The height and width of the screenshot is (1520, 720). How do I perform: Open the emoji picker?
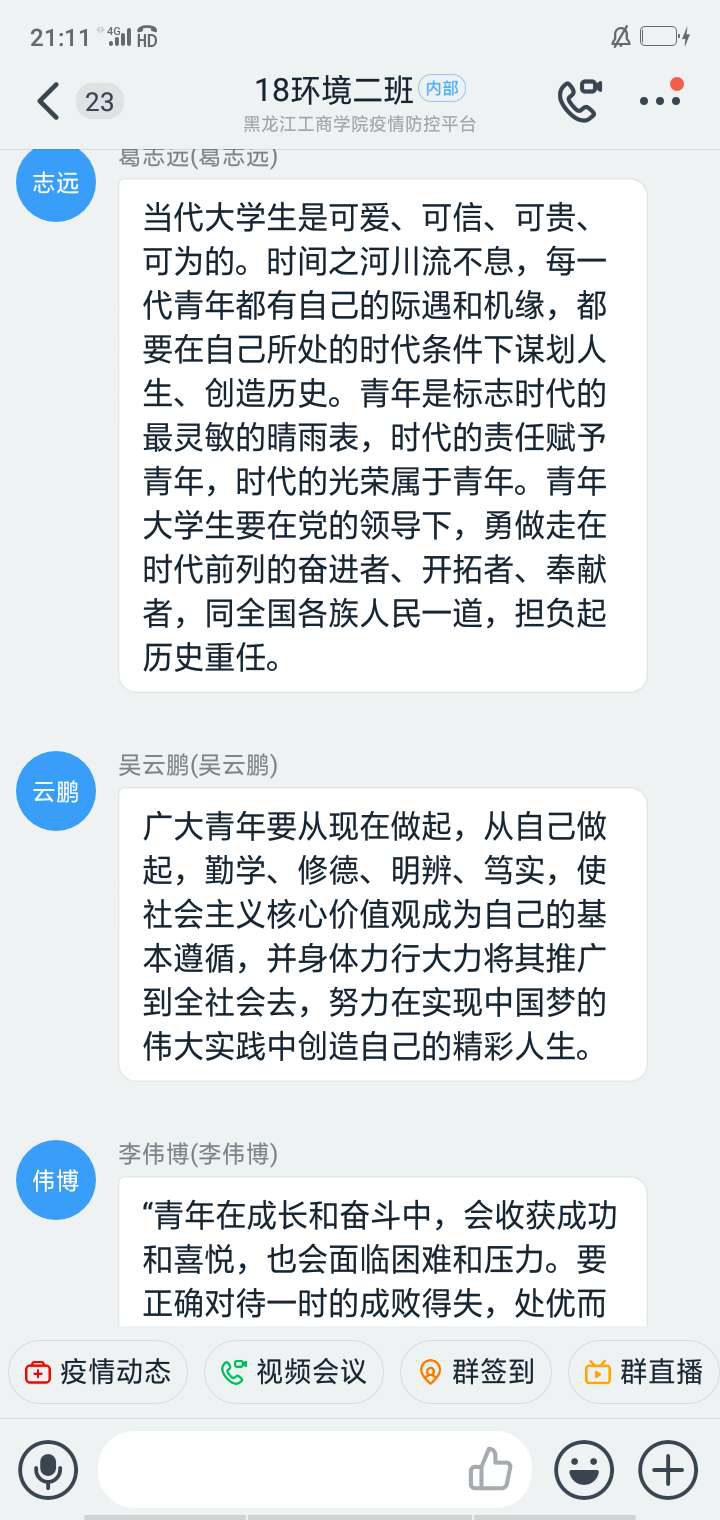(584, 1469)
